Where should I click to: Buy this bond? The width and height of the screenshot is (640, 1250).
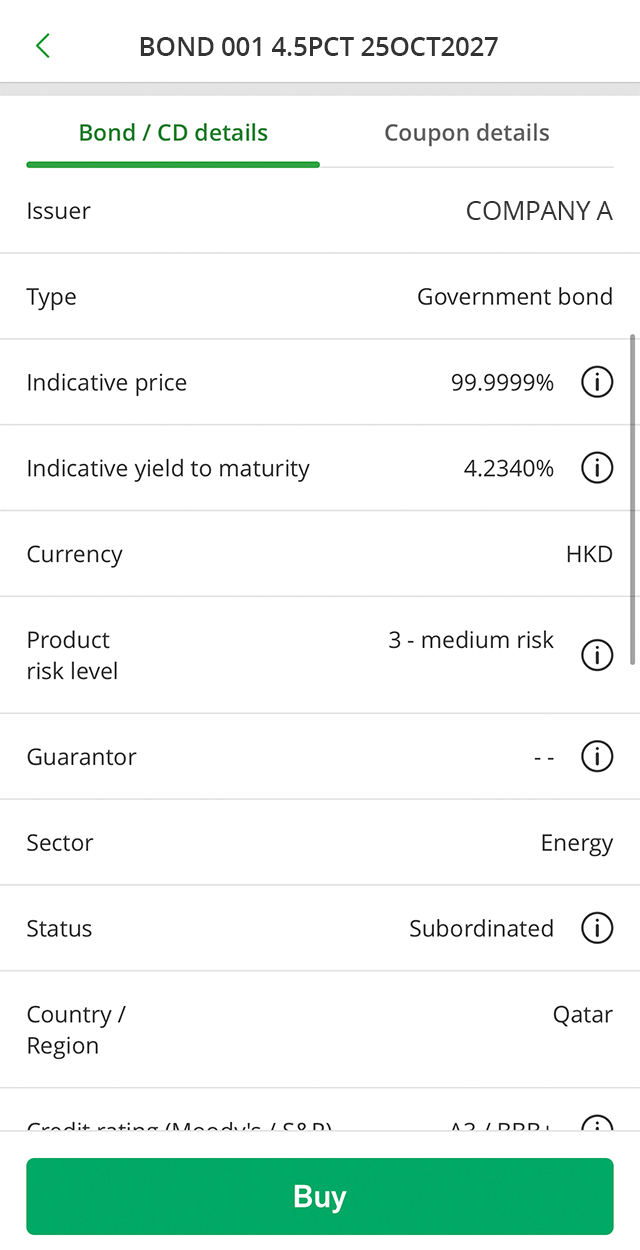320,1196
